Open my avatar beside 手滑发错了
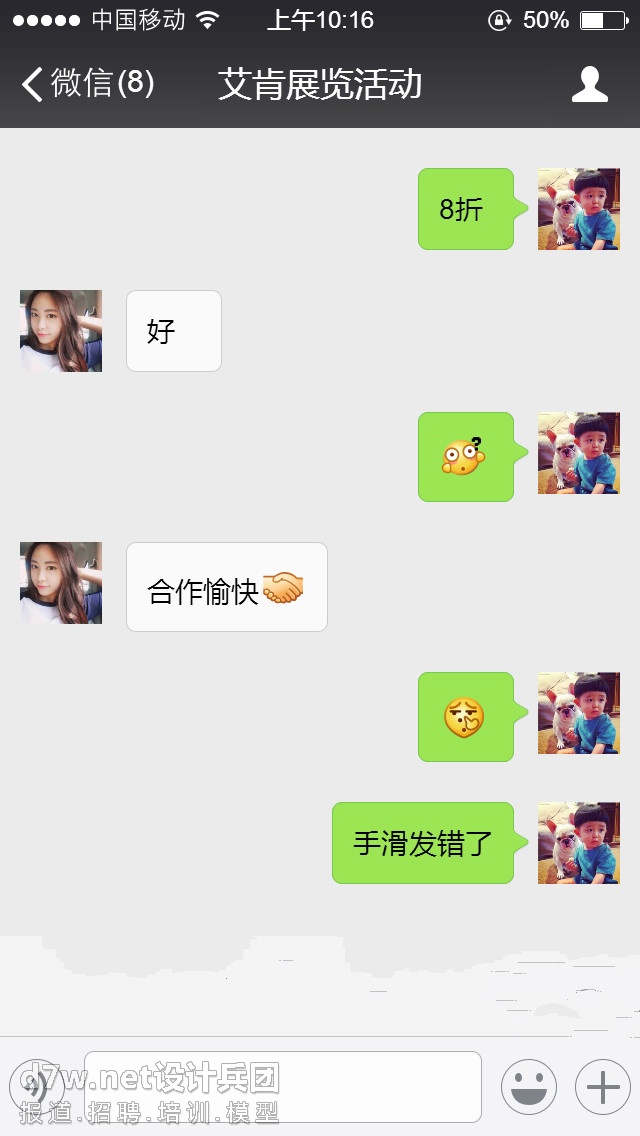The width and height of the screenshot is (640, 1136). click(x=579, y=843)
